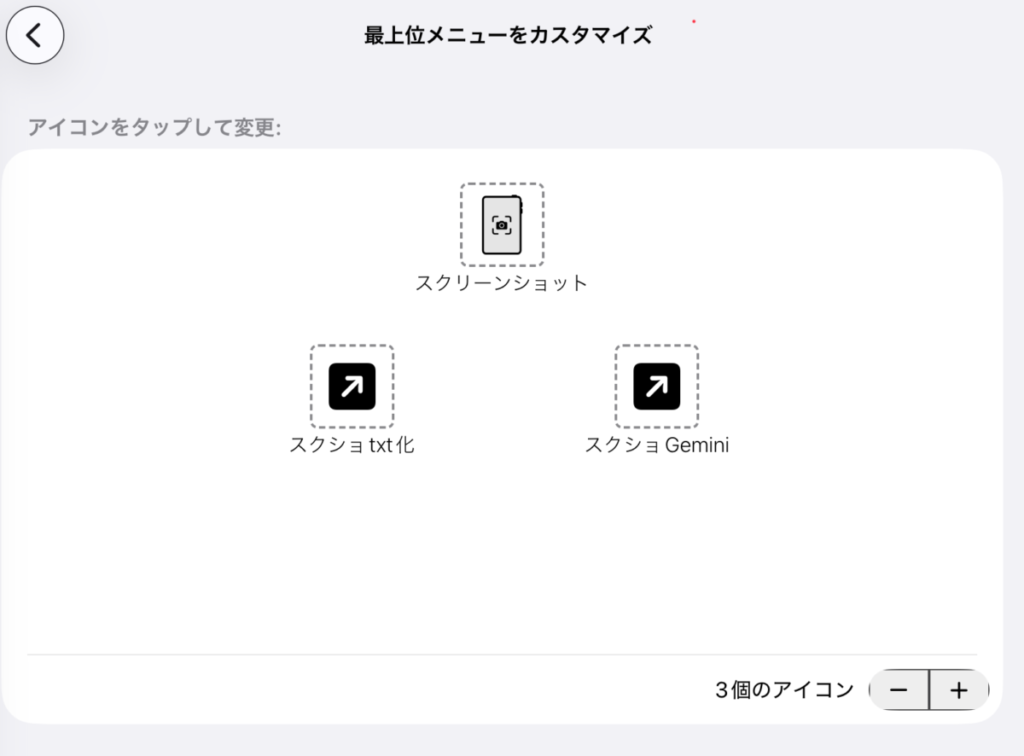1024x756 pixels.
Task: Change the スクショ txt化 shortcut icon
Action: coord(352,386)
